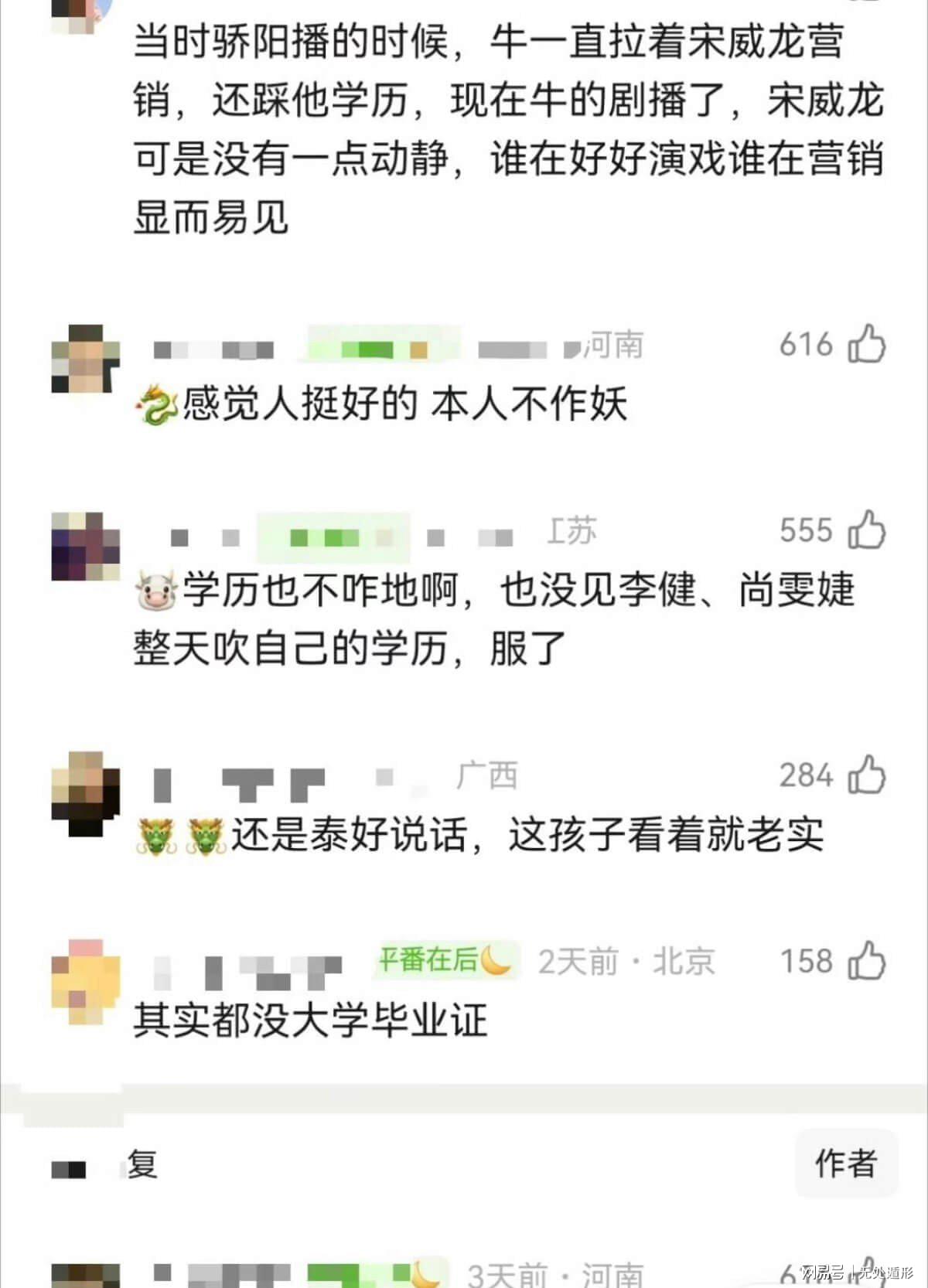The height and width of the screenshot is (1288, 928).
Task: Like the comment '还是泰好说话'
Action: pyautogui.click(x=867, y=775)
